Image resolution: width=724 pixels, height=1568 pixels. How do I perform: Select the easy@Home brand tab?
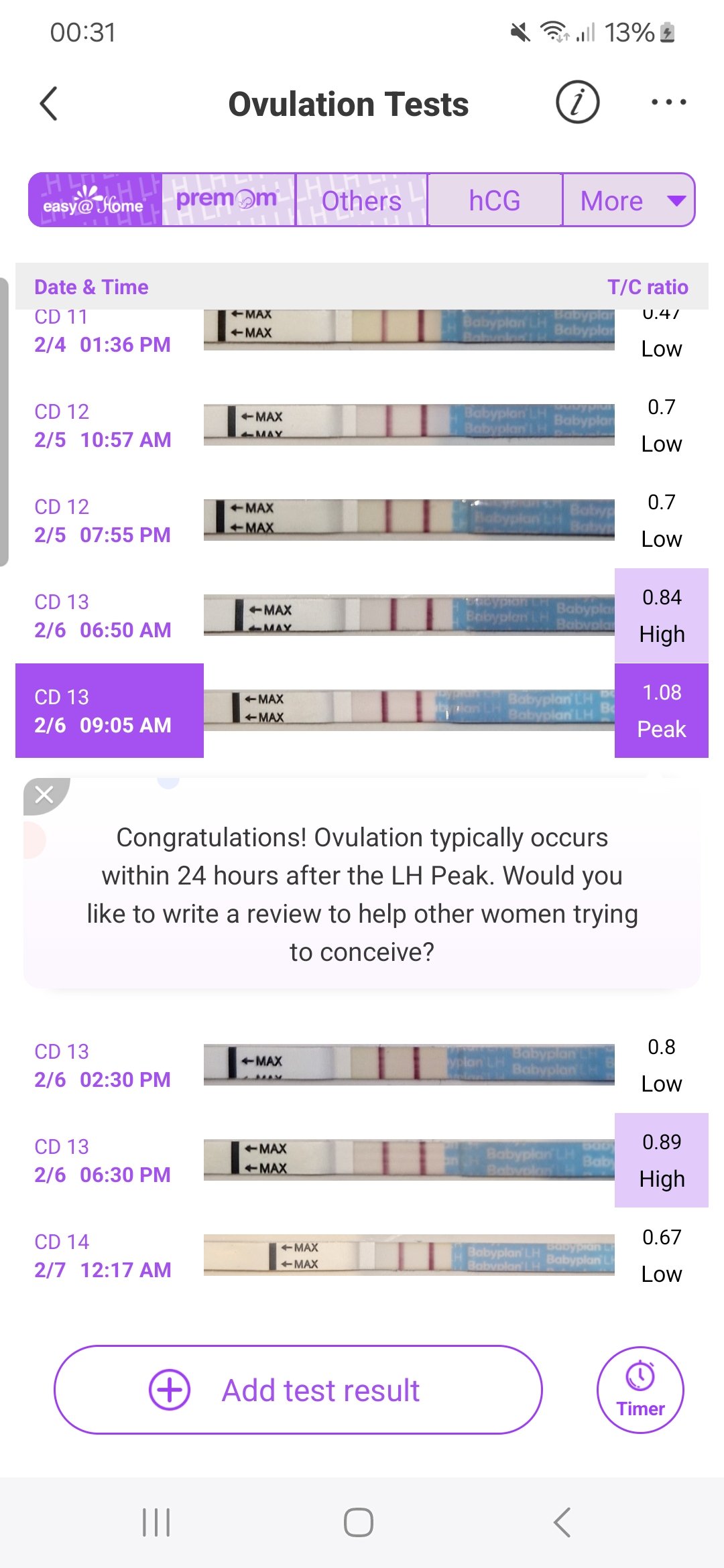click(x=95, y=200)
